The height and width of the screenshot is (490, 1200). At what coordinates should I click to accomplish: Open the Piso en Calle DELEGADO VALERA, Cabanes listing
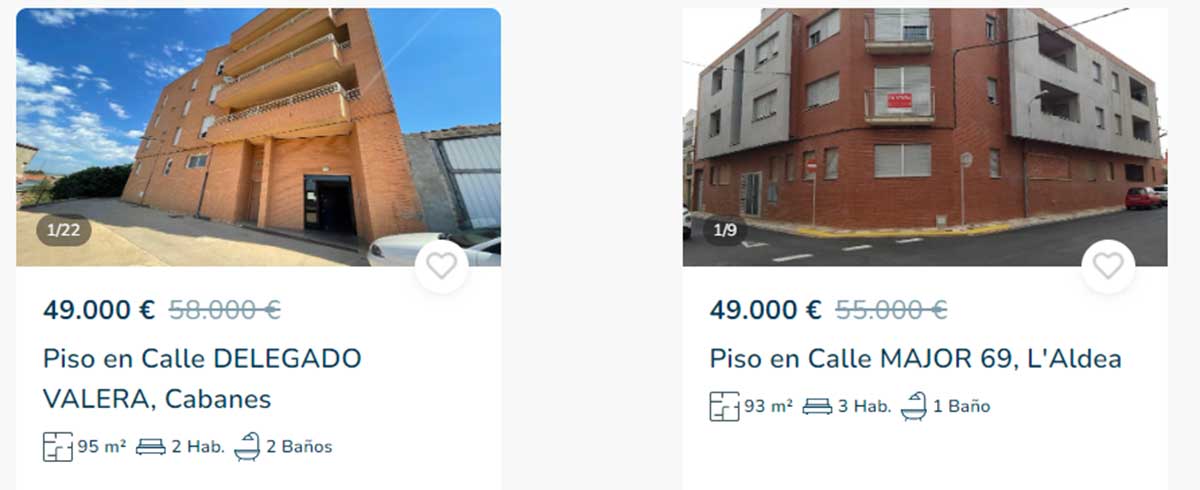click(201, 378)
